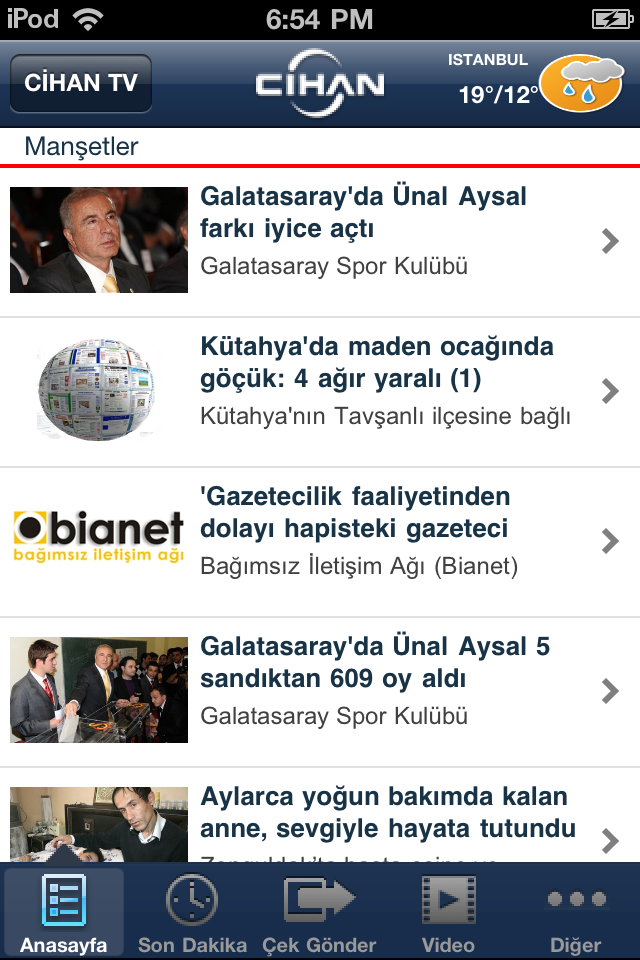Image resolution: width=640 pixels, height=960 pixels.
Task: Open 'Aylarca yoğun bakımda kalan anne' story
Action: point(320,816)
